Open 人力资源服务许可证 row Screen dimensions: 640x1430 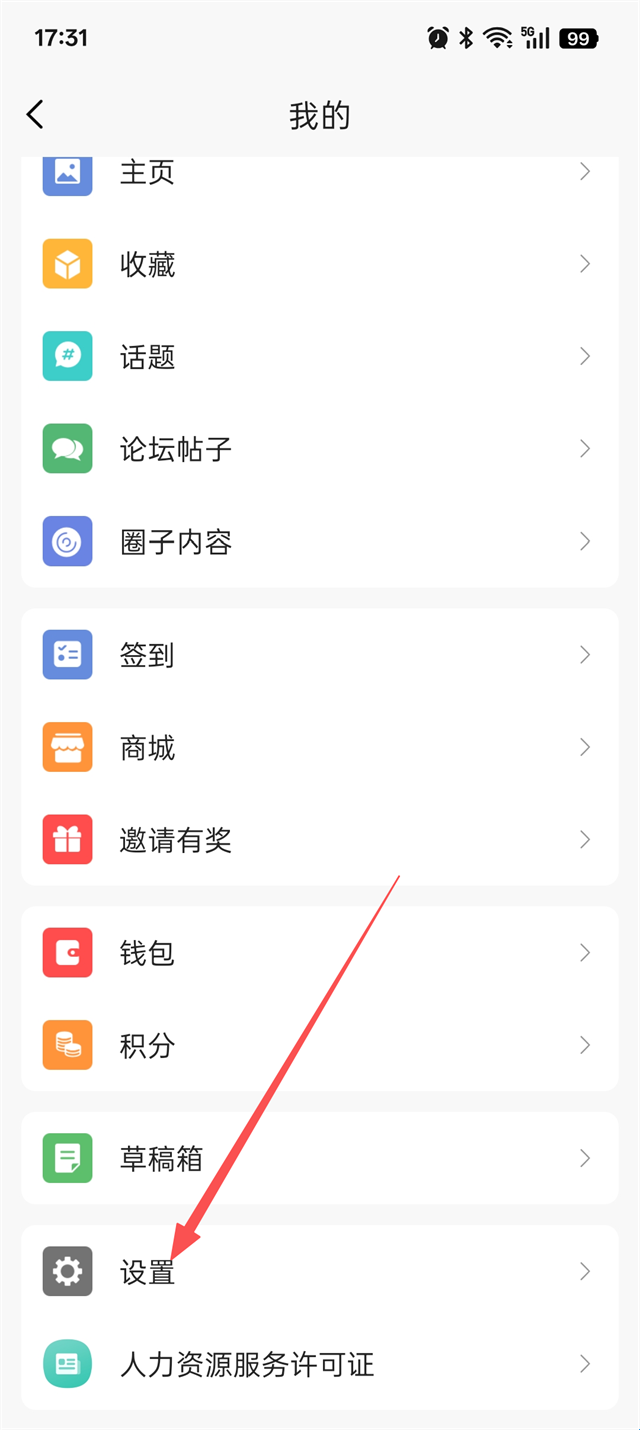pos(320,1364)
